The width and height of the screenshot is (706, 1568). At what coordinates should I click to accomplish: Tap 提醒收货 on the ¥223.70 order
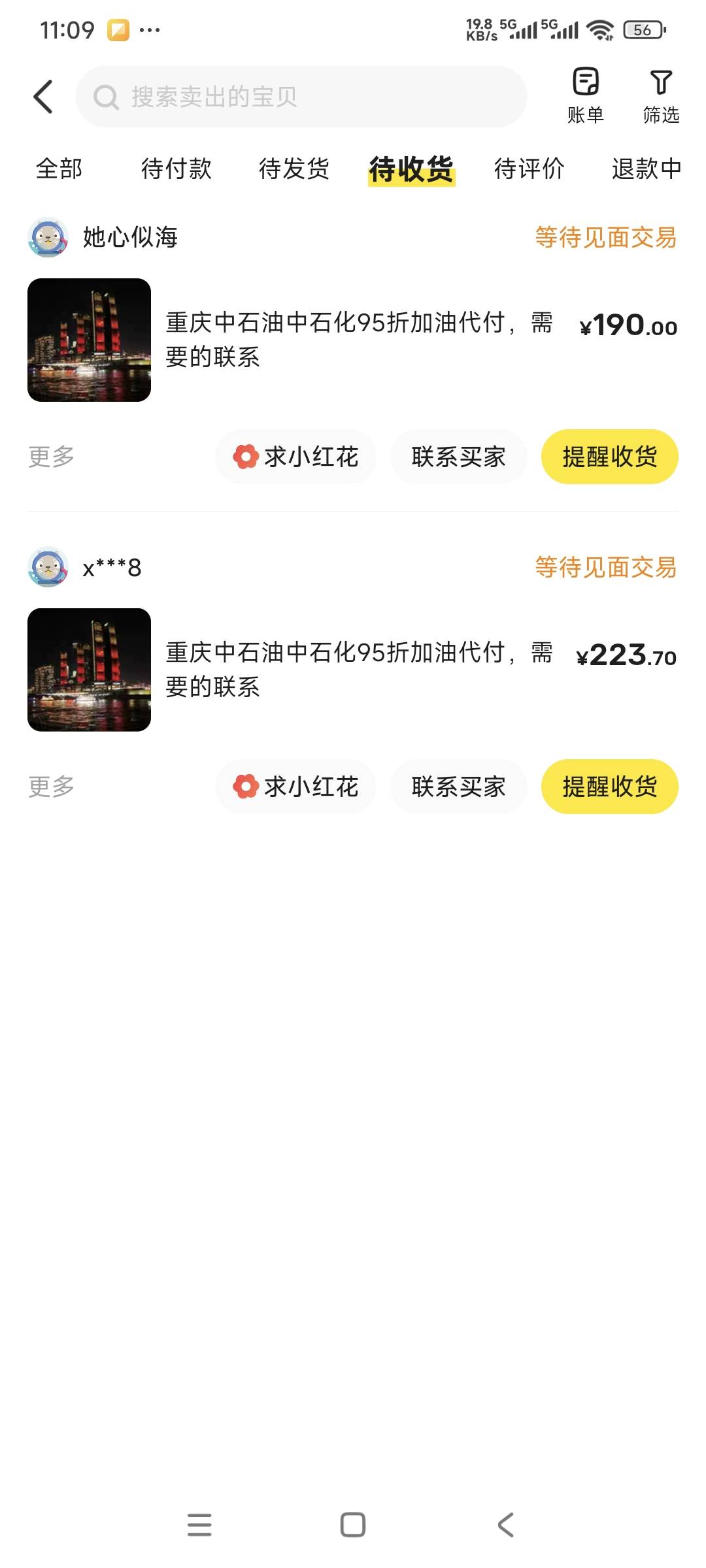pos(610,787)
